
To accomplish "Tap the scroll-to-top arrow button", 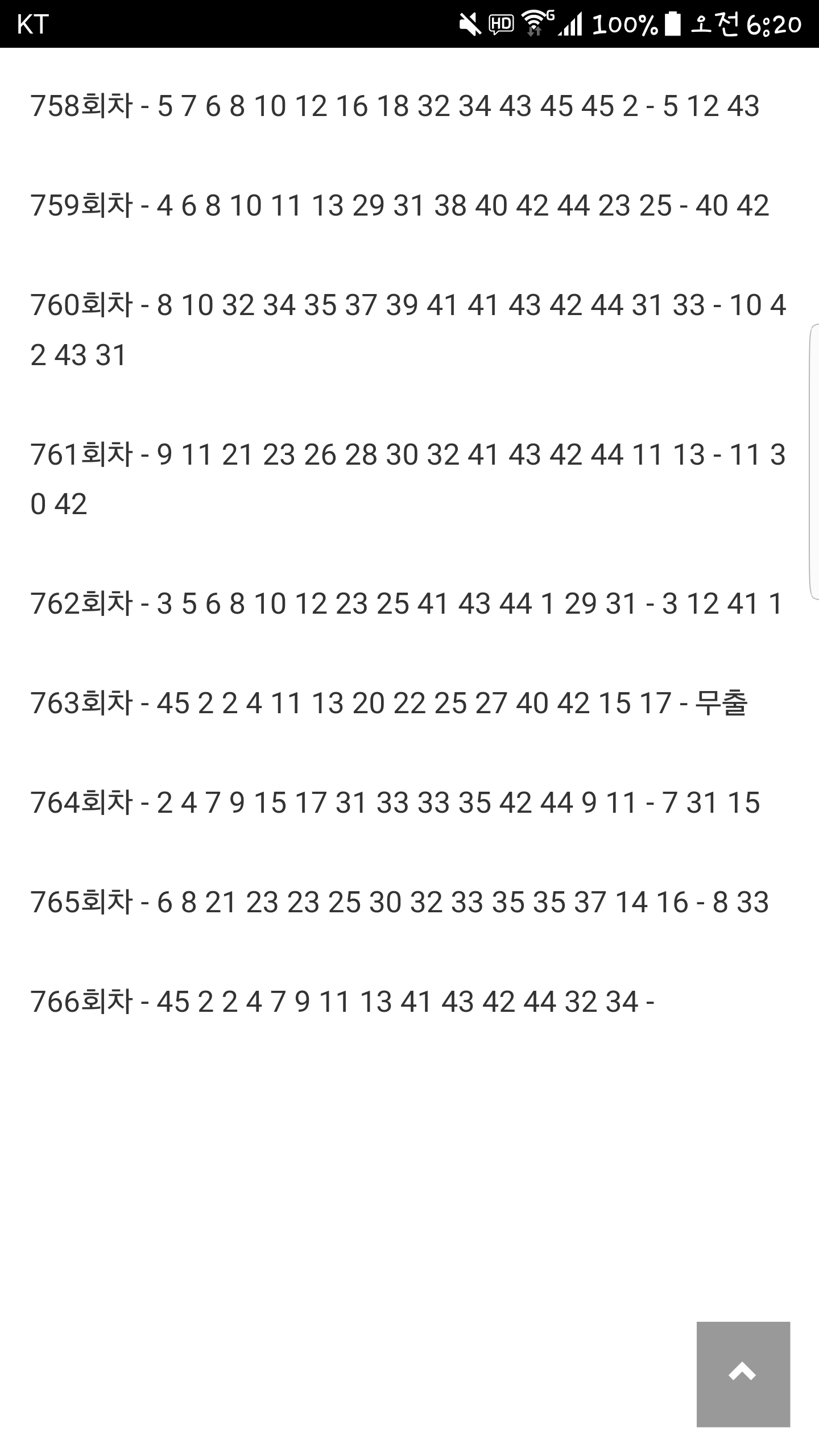I will pos(743,1374).
